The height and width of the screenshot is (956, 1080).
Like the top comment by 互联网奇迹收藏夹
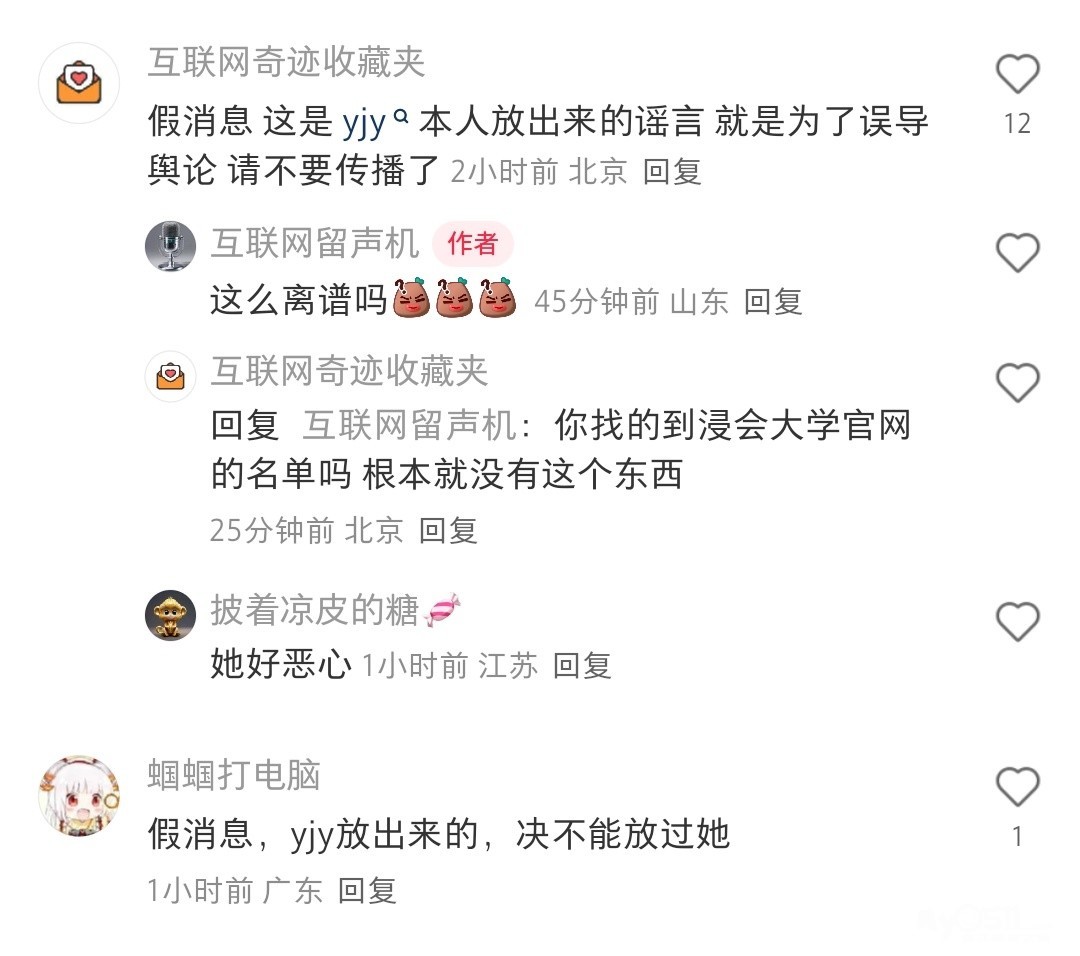tap(1017, 74)
